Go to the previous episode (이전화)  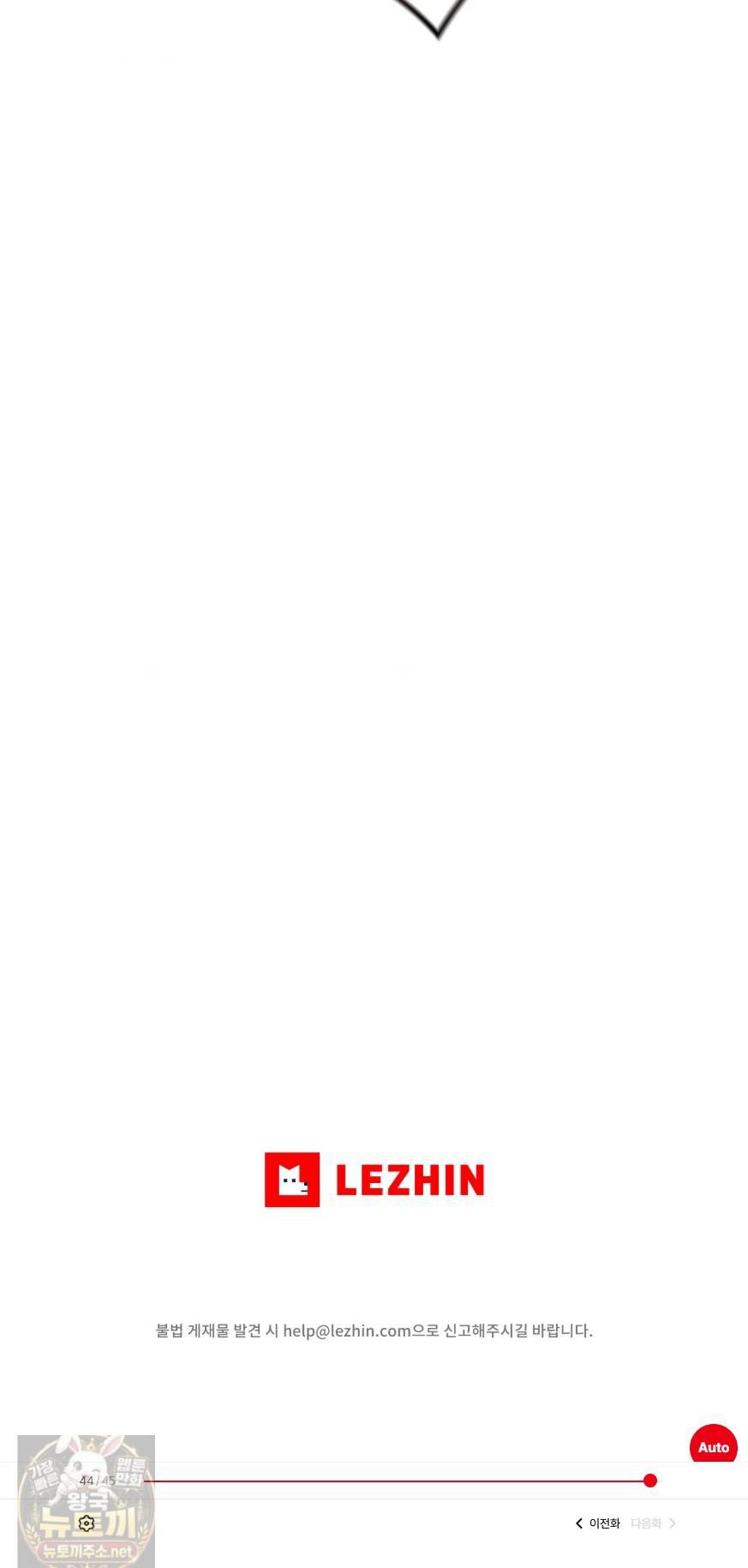pyautogui.click(x=597, y=1523)
